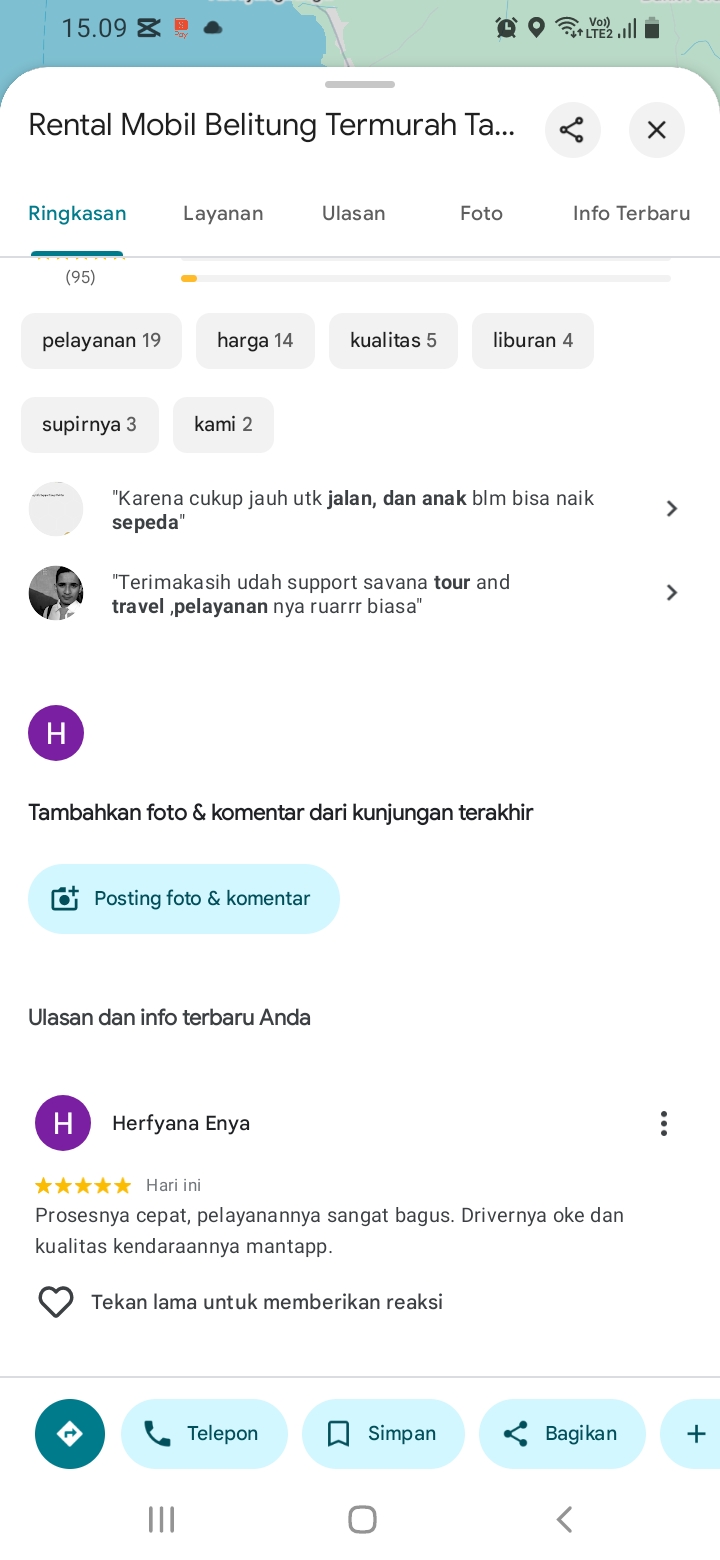Save the place with Simpan
The height and width of the screenshot is (1560, 720).
click(383, 1434)
